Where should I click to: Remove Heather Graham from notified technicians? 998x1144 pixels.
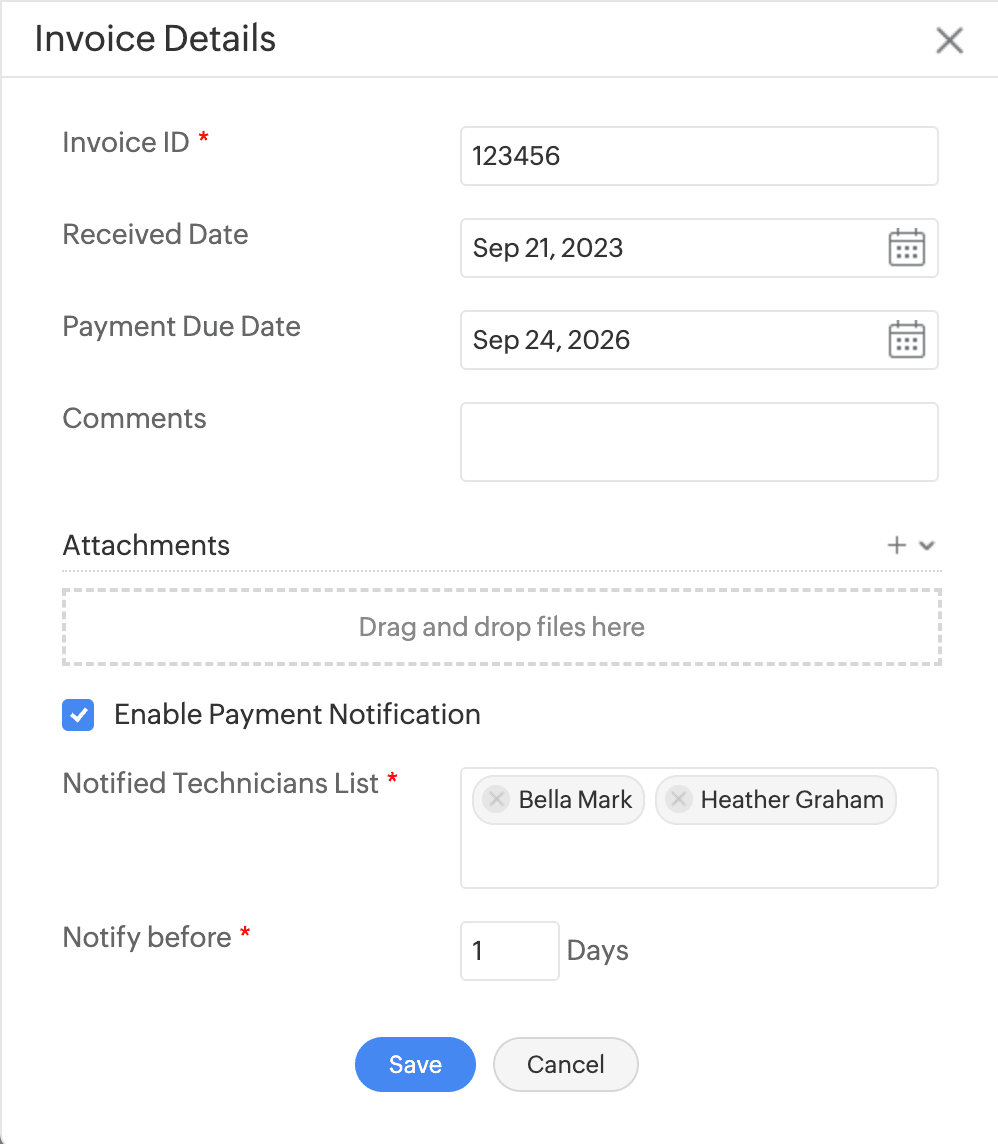coord(678,800)
